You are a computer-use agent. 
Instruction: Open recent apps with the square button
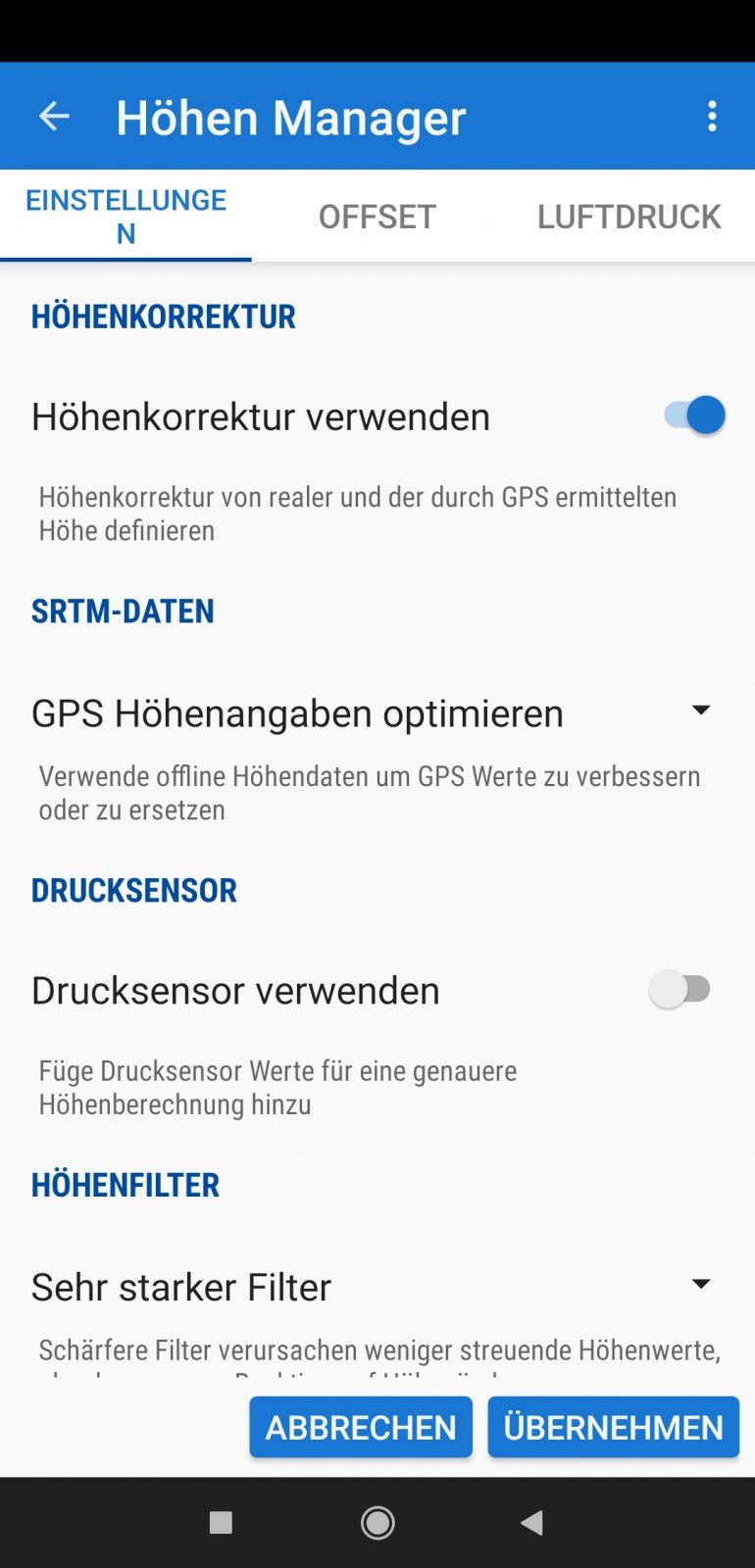coord(221,1522)
